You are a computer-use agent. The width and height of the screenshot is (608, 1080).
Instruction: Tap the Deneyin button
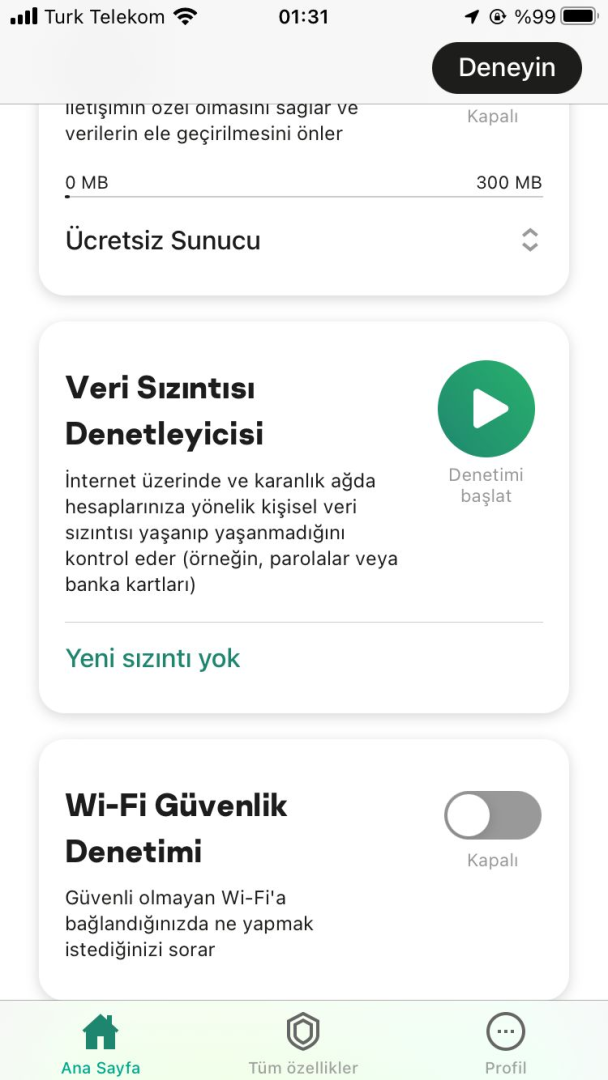point(506,68)
